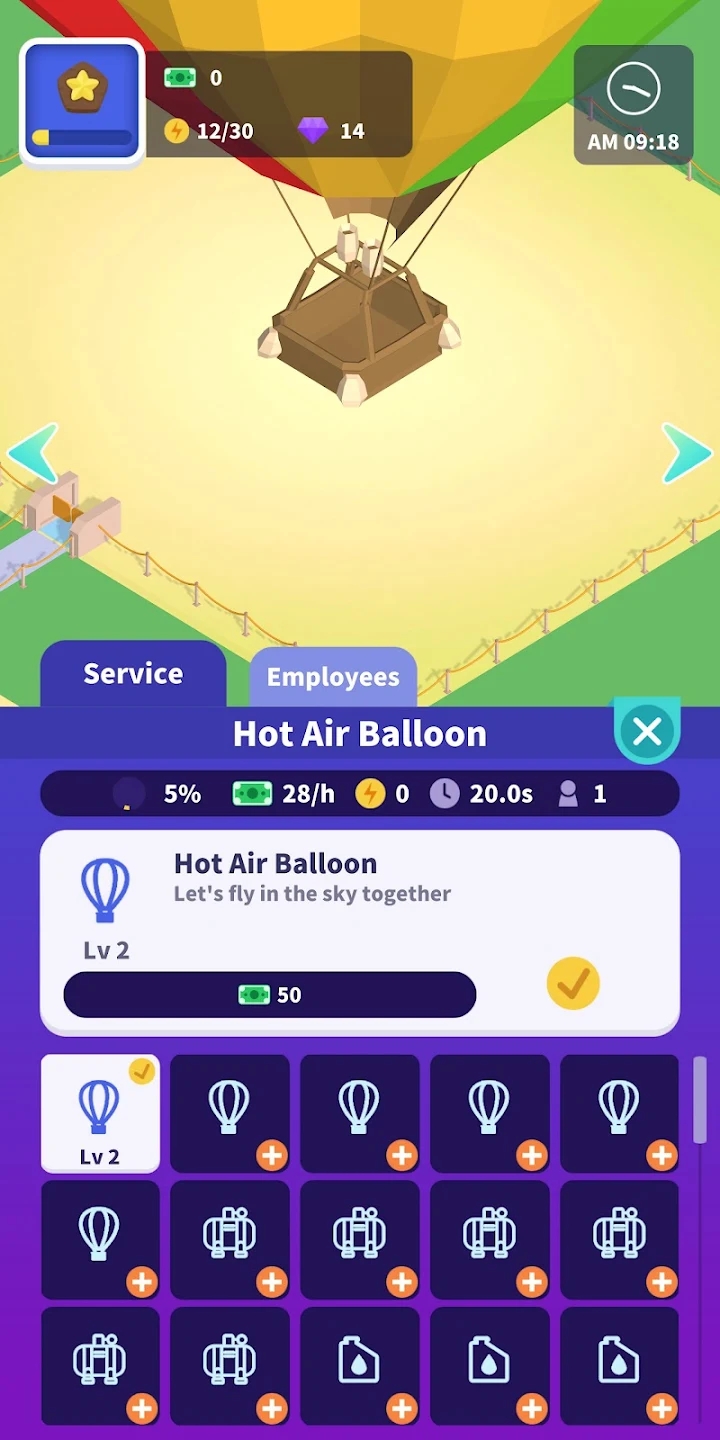
Task: Close the Hot Air Balloon panel
Action: (x=647, y=732)
